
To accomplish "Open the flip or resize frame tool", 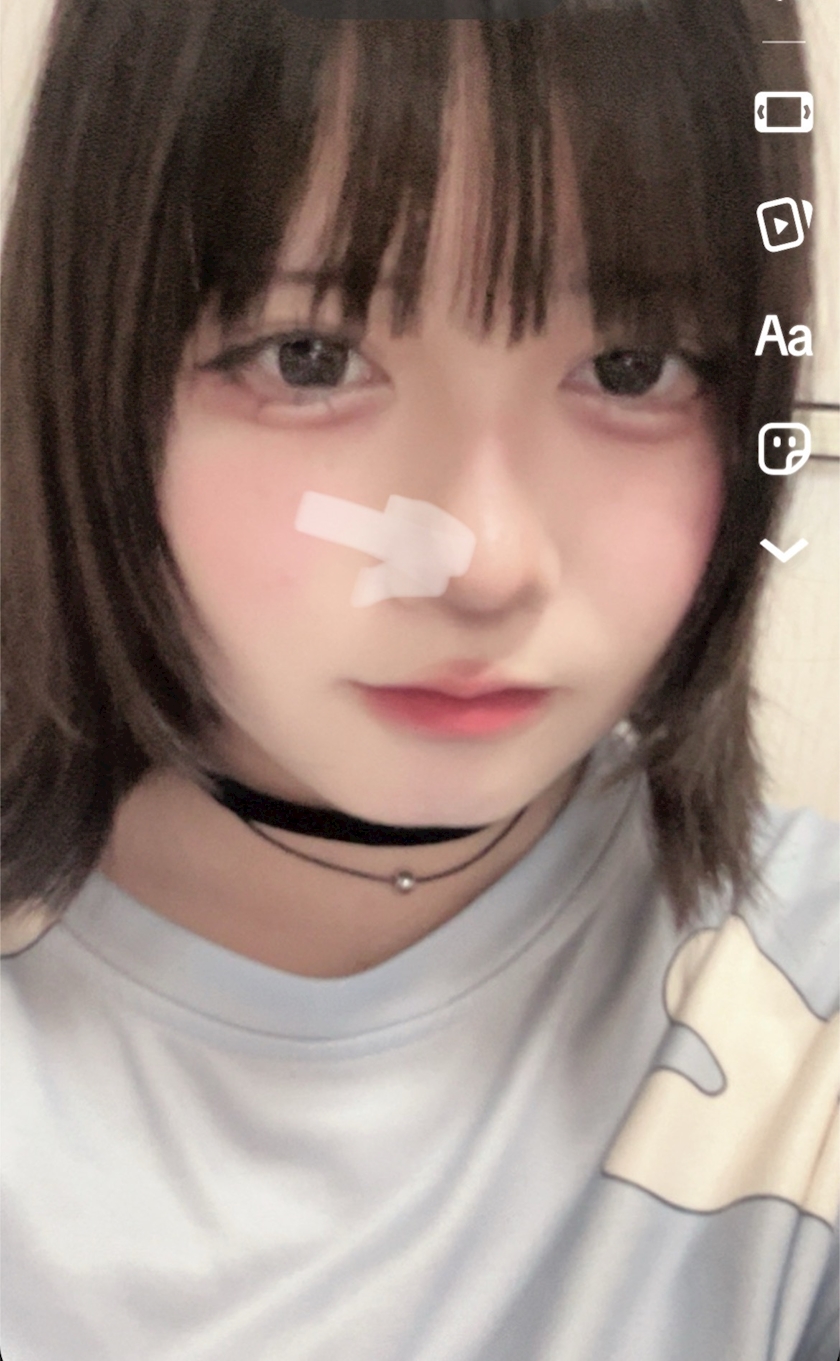I will tap(783, 112).
